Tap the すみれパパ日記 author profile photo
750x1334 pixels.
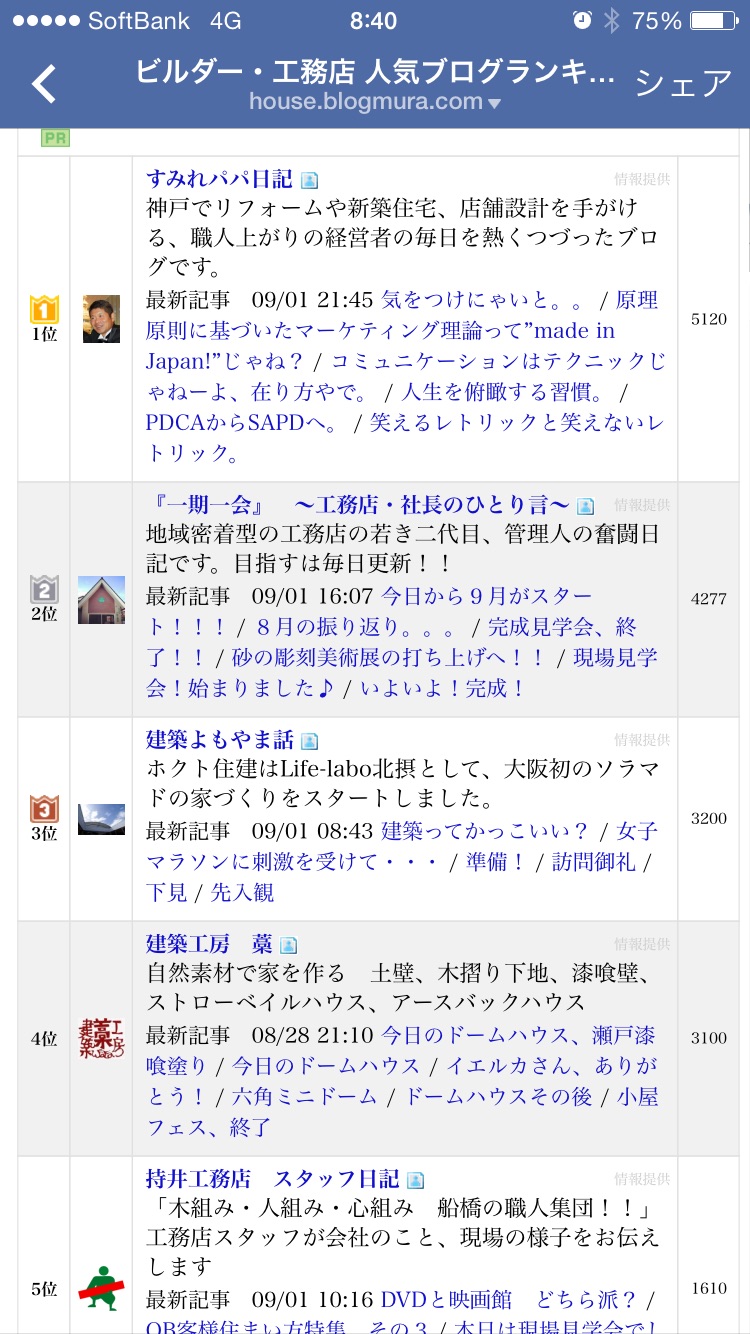(x=102, y=319)
